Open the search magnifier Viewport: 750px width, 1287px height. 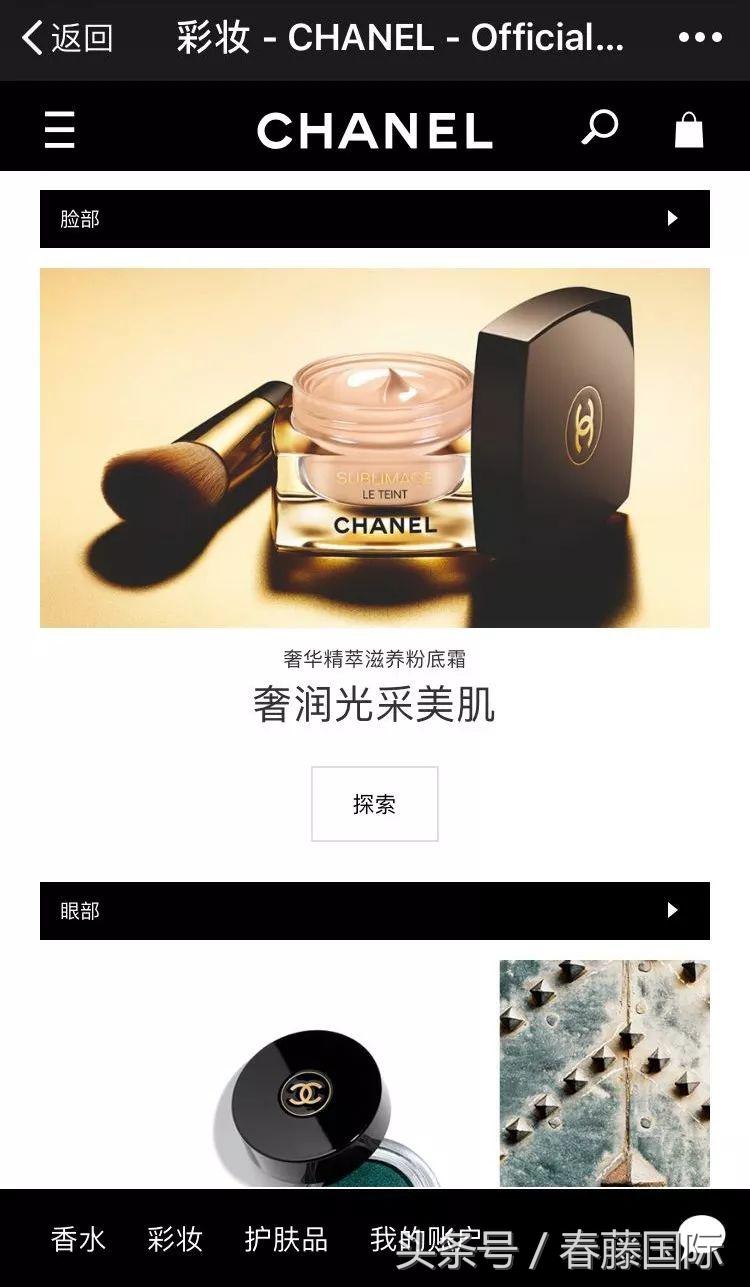[600, 129]
